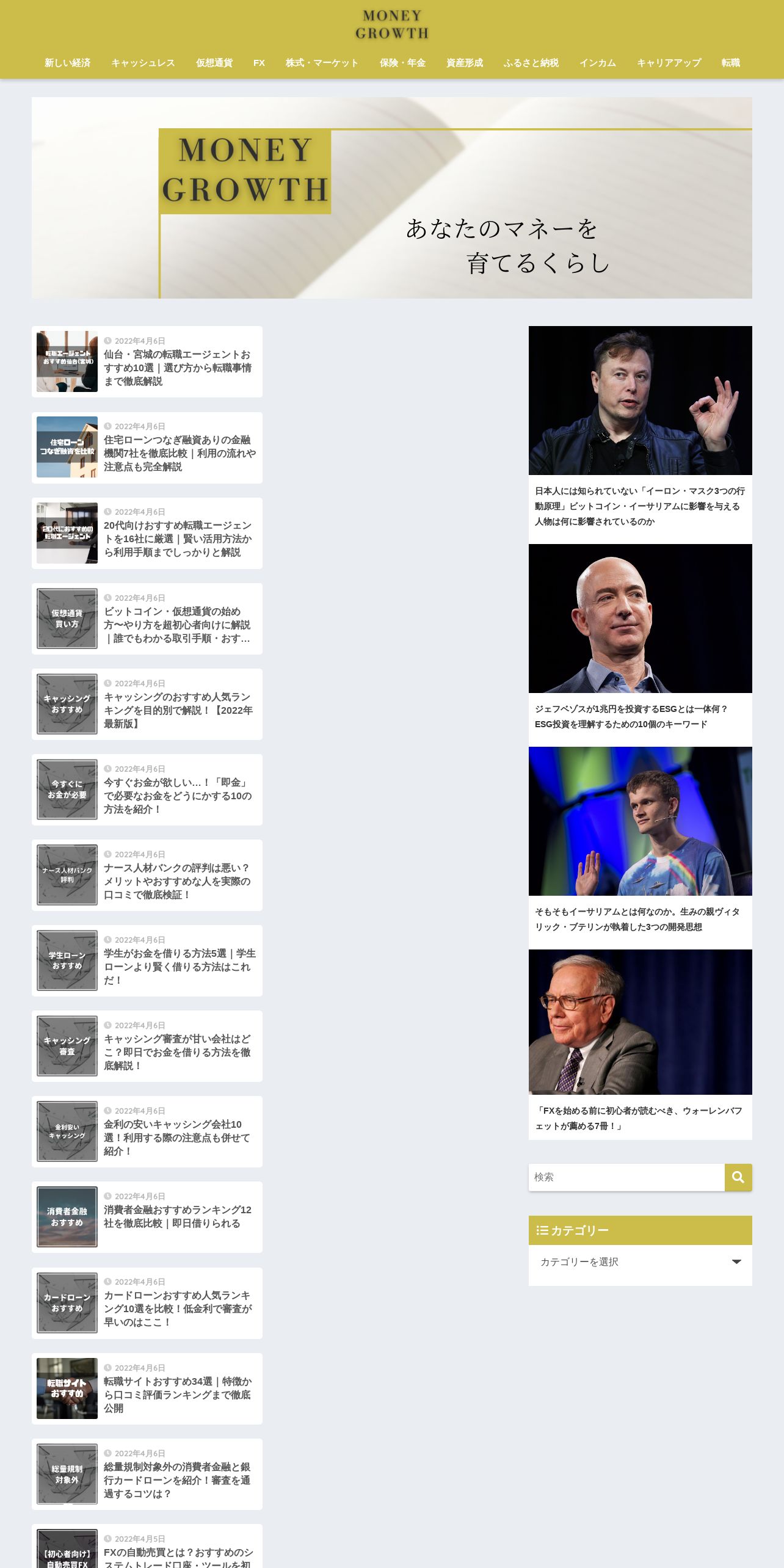Focus the 検索 search field
Image resolution: width=784 pixels, height=1568 pixels.
click(x=626, y=1177)
